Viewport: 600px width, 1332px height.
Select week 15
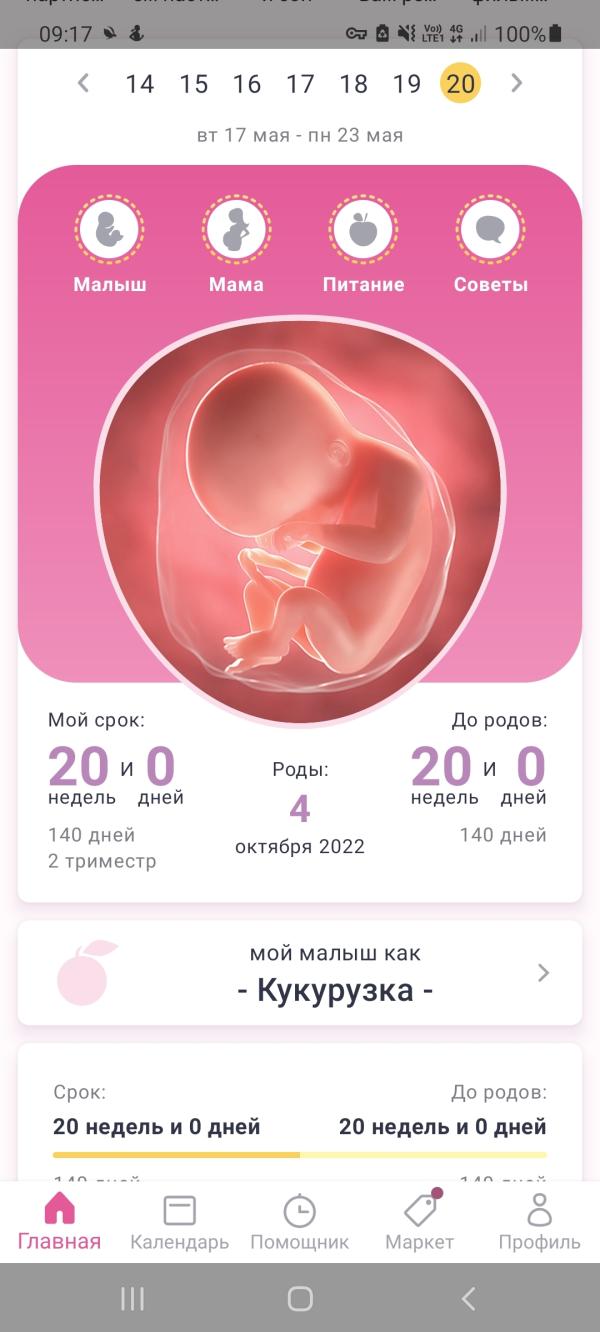(193, 85)
